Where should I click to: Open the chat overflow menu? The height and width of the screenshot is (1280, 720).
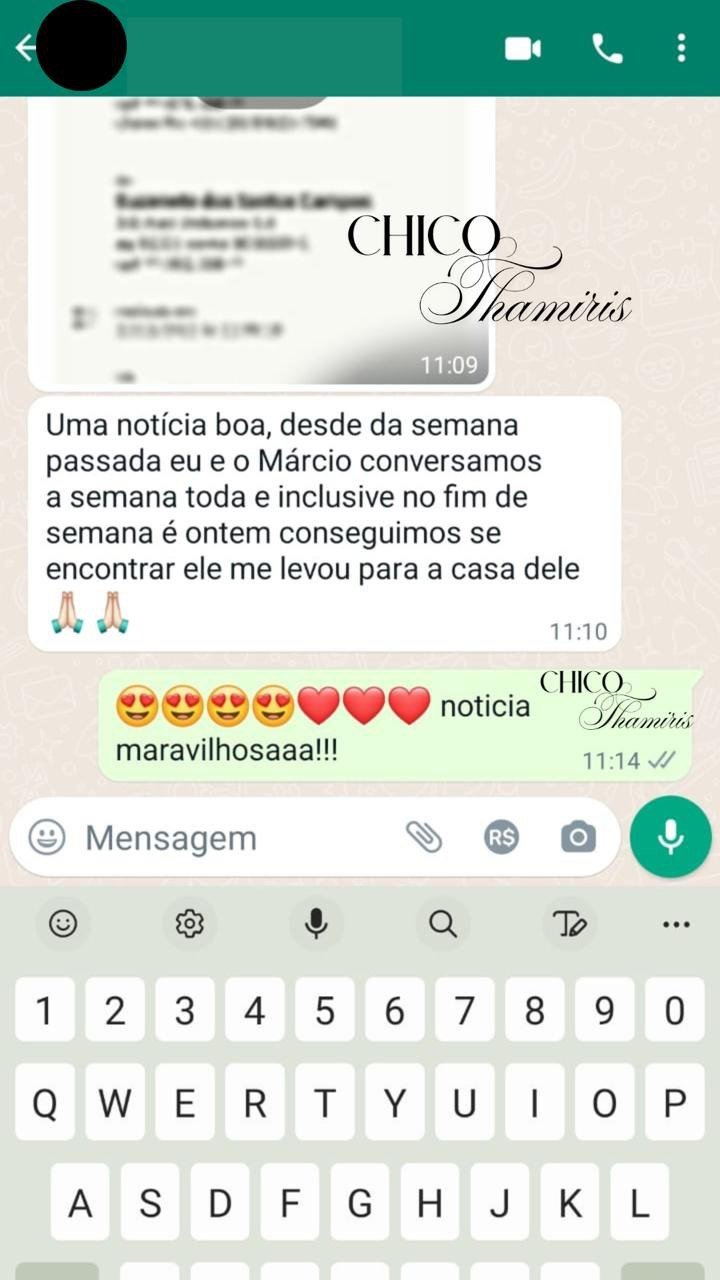pyautogui.click(x=681, y=48)
